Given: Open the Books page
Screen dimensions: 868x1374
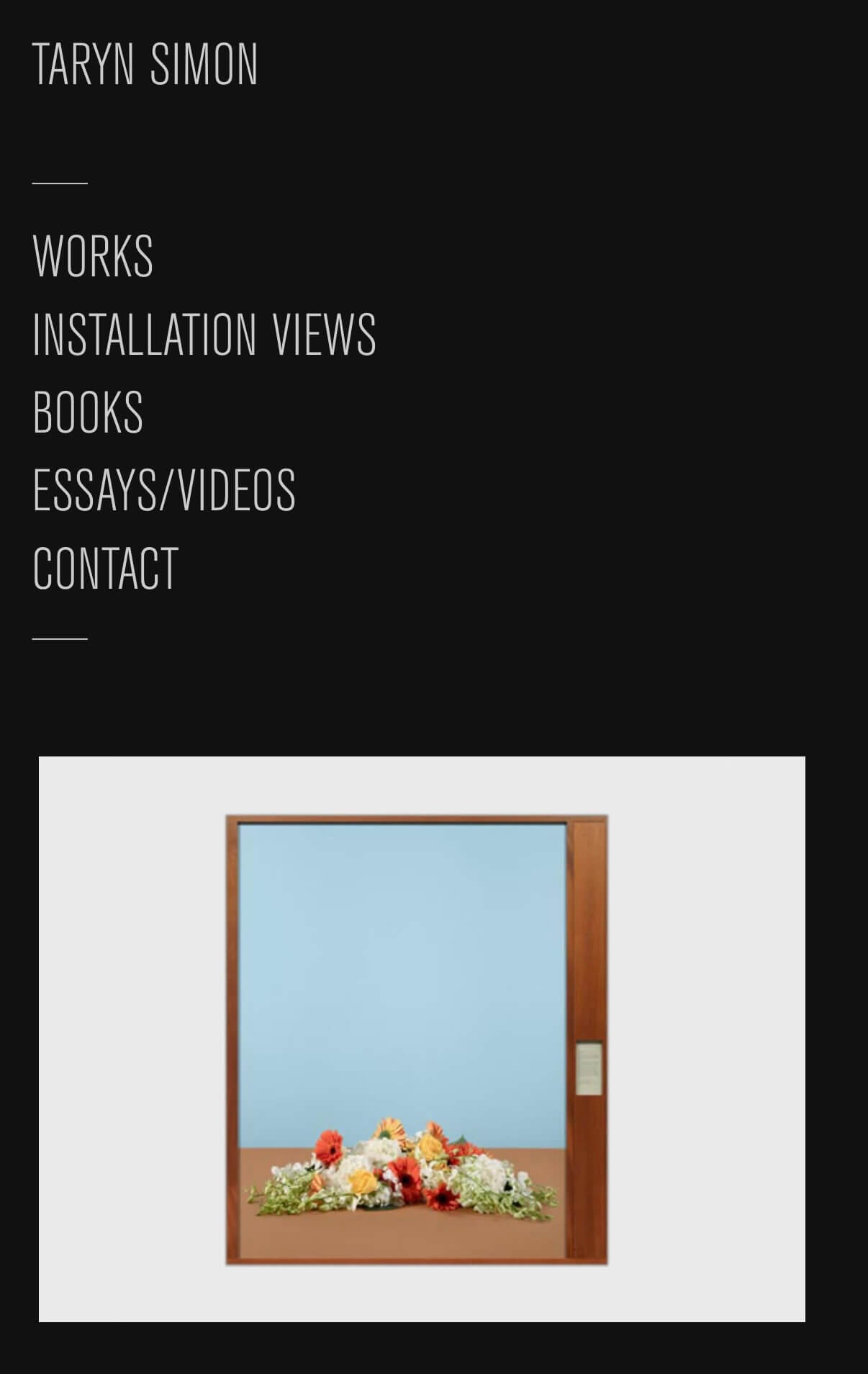Looking at the screenshot, I should point(88,412).
